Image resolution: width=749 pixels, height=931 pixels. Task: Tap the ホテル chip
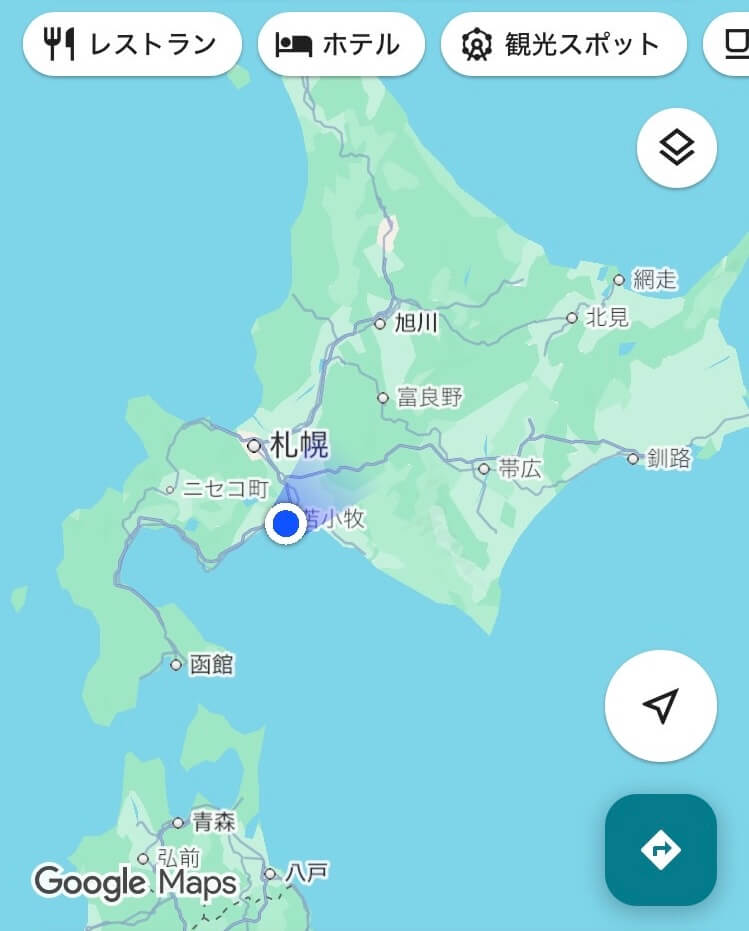point(341,44)
